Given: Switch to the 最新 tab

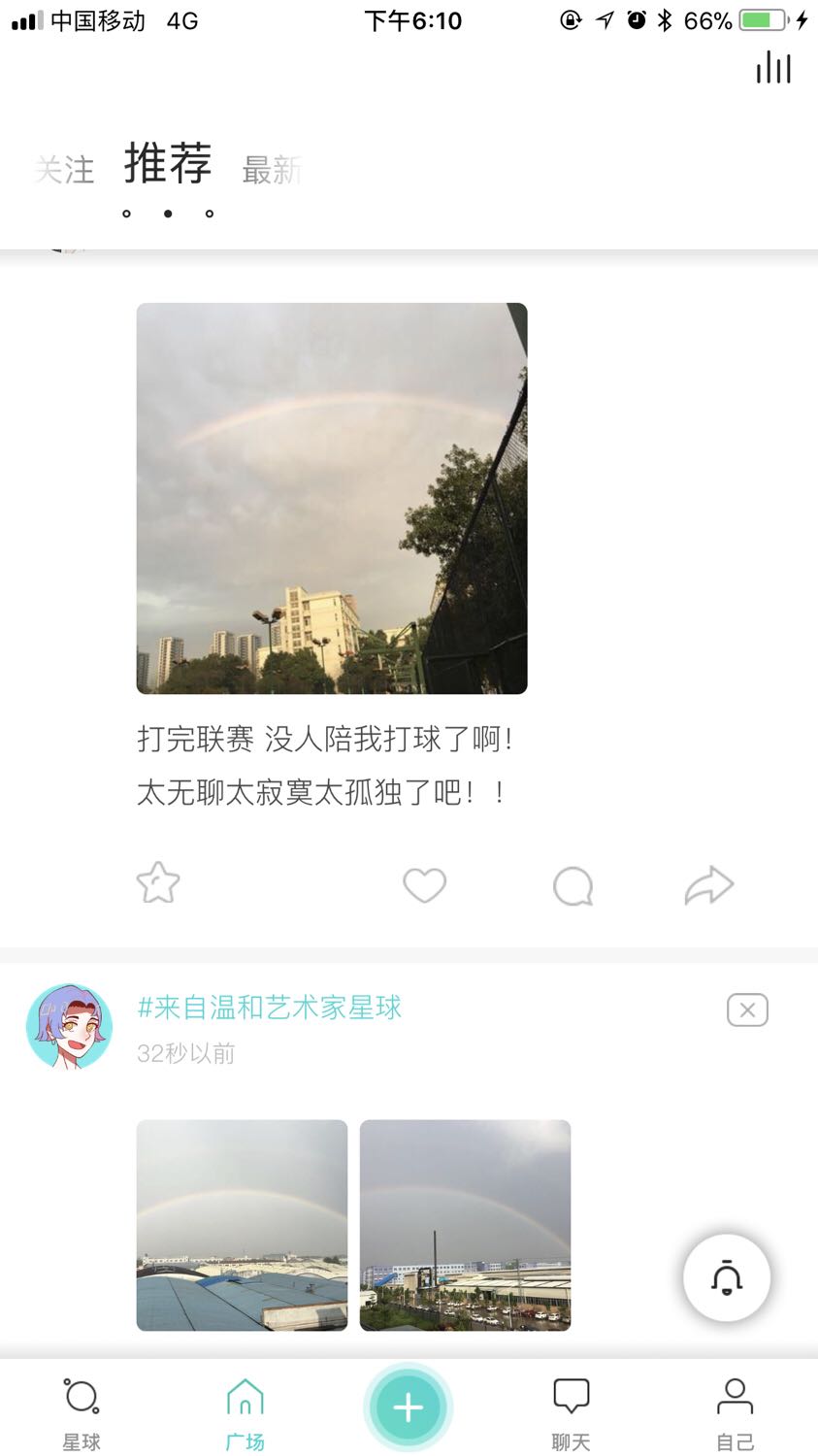Looking at the screenshot, I should click(272, 170).
